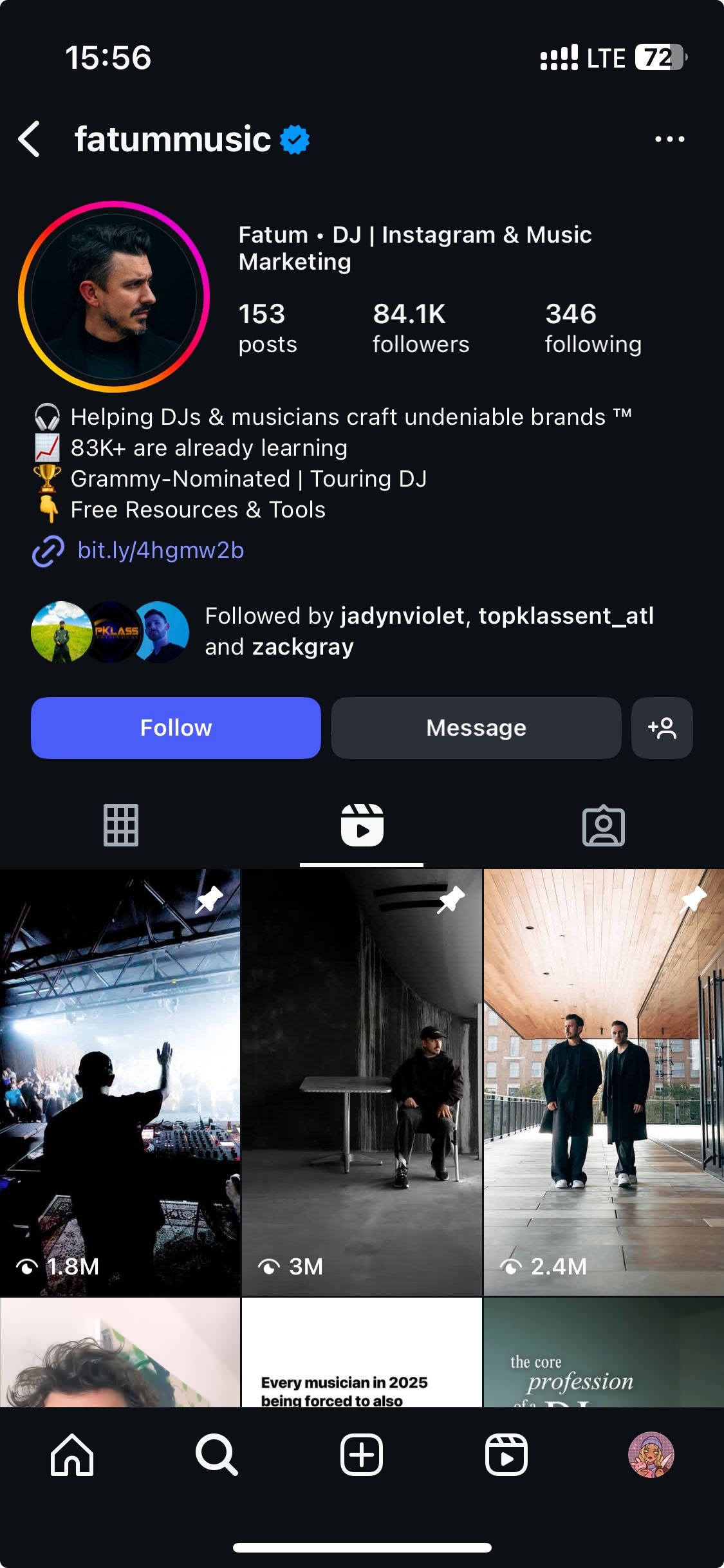Play the pinned reel with 3M views
The width and height of the screenshot is (724, 1568).
tap(362, 1081)
